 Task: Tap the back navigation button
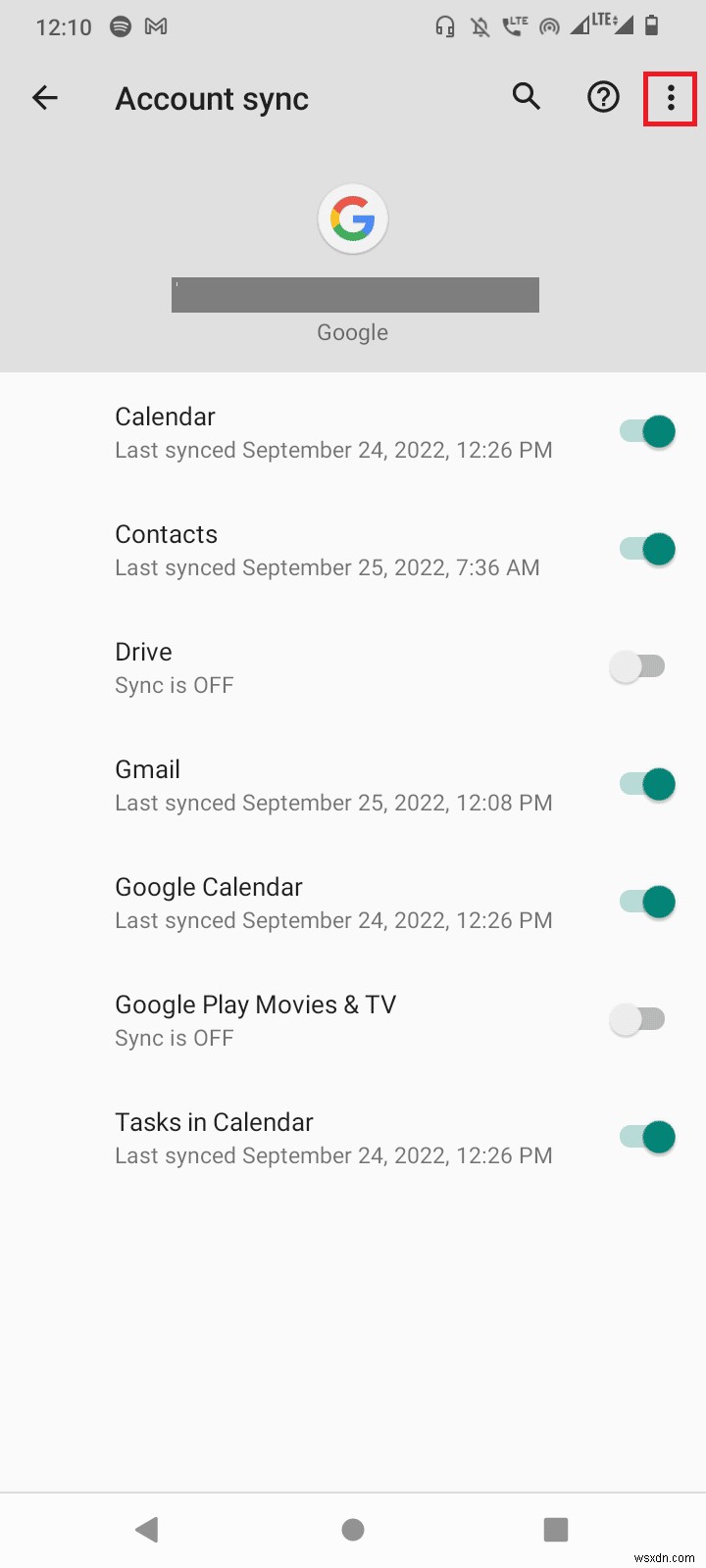(147, 1529)
